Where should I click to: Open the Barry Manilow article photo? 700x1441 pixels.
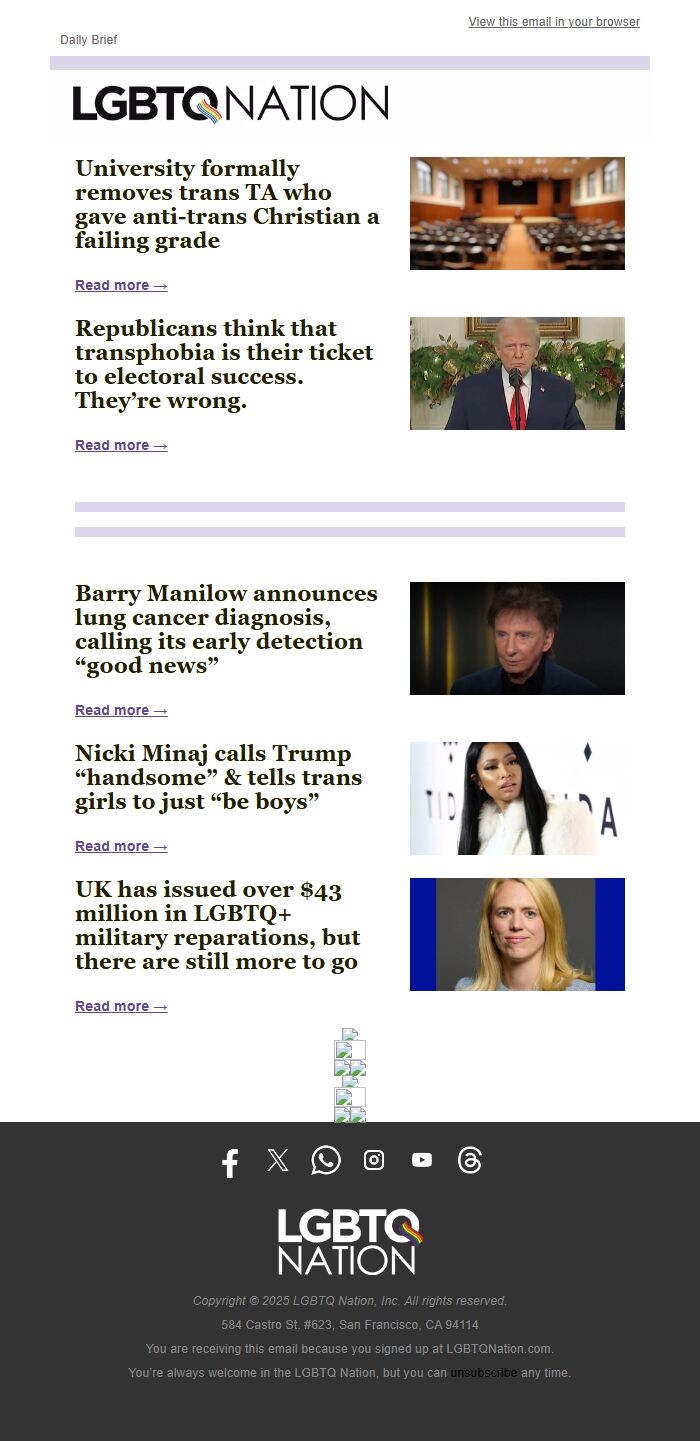(x=517, y=638)
